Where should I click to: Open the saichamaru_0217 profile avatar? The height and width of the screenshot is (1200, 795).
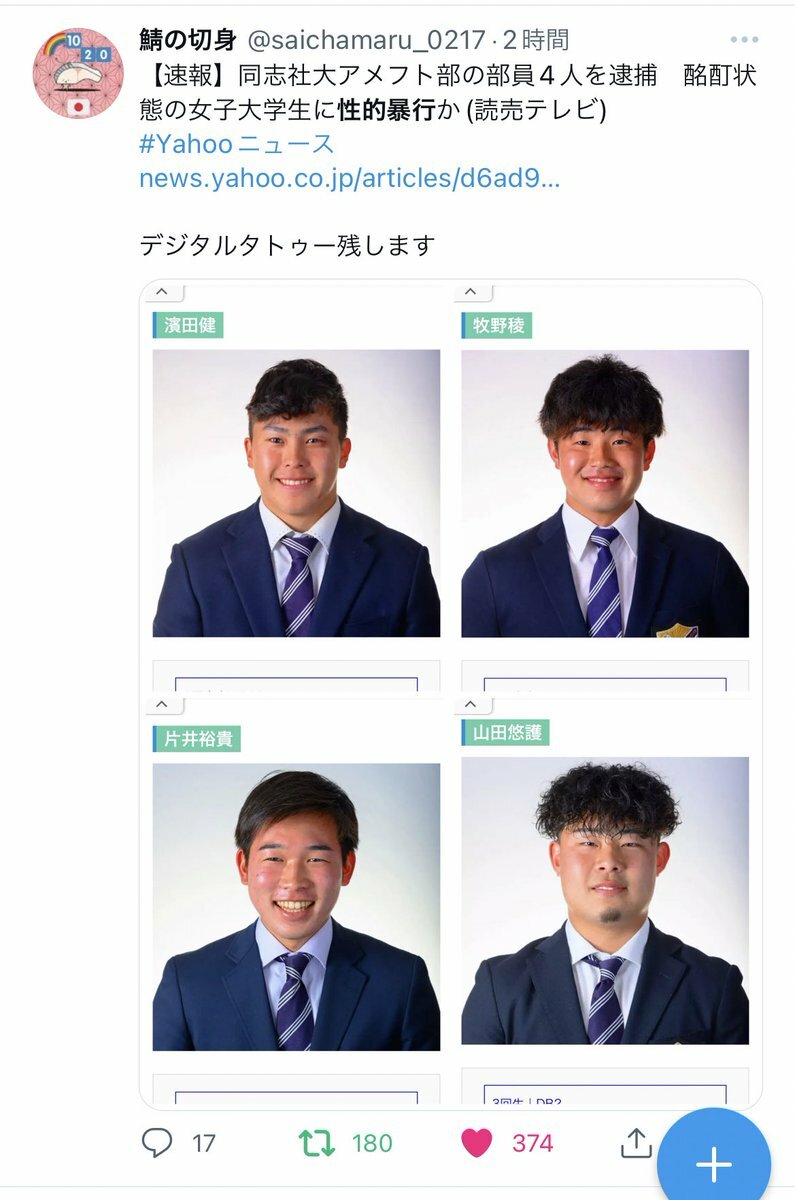[77, 73]
